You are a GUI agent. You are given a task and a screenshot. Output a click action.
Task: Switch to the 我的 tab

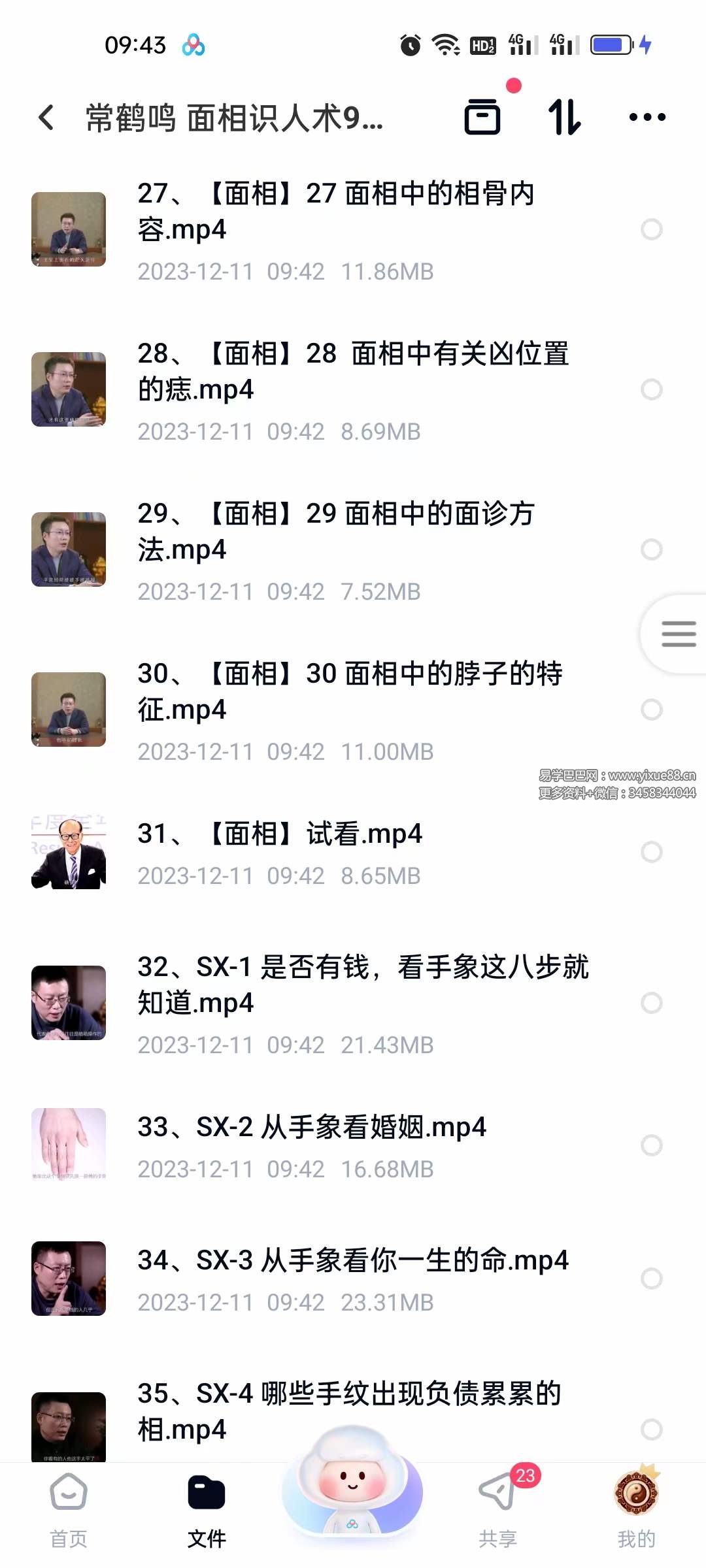(x=636, y=1511)
